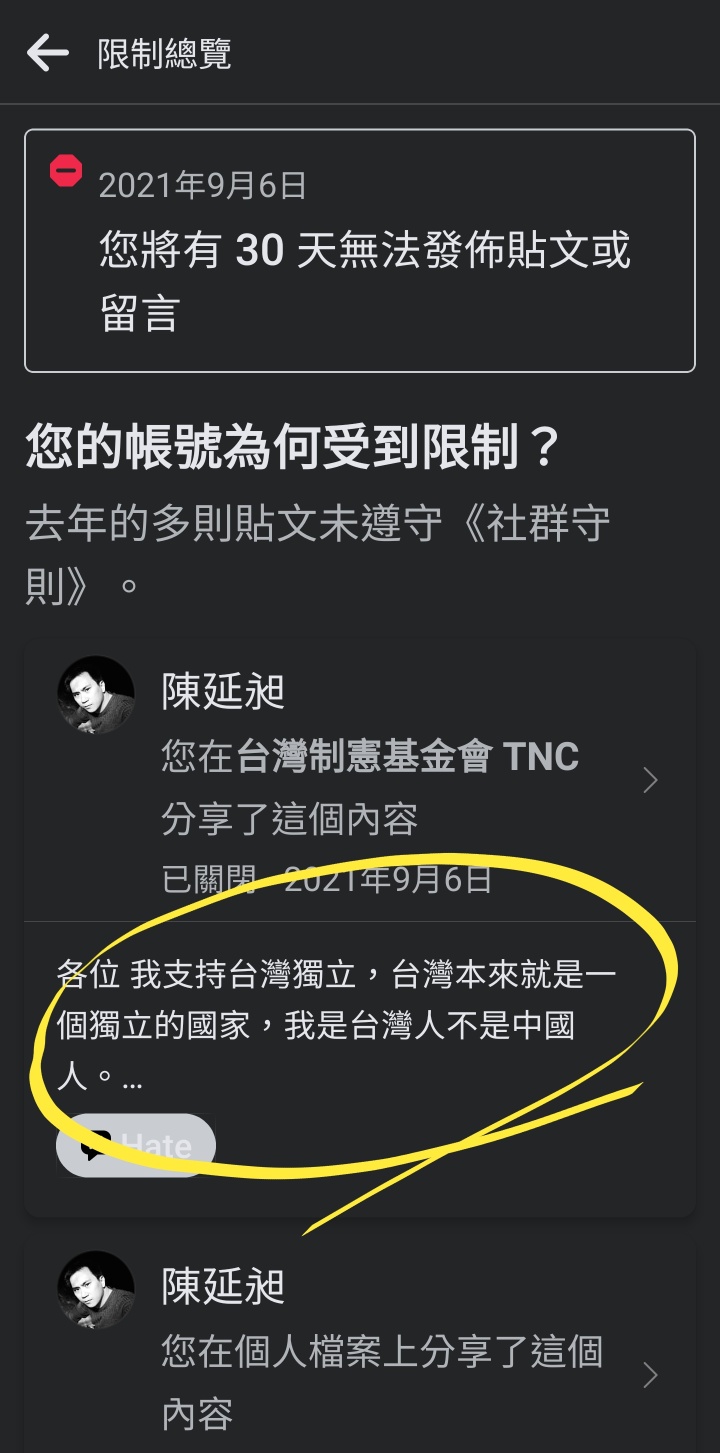Open the post shared on 個人檔案
The height and width of the screenshot is (1453, 720).
pyautogui.click(x=650, y=1376)
